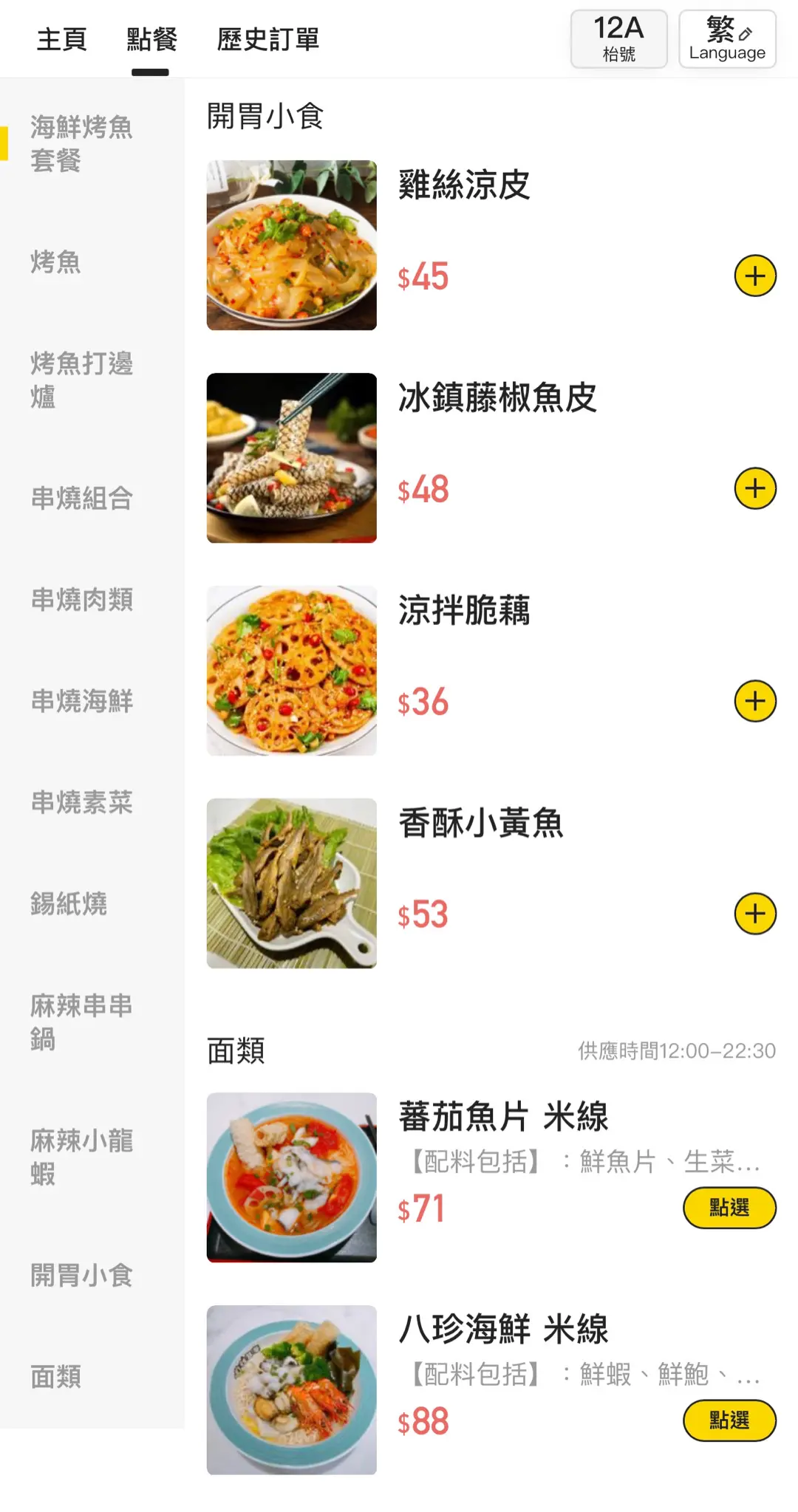Add 香酥小黃魚 to the order
This screenshot has width=798, height=1512.
tap(754, 914)
